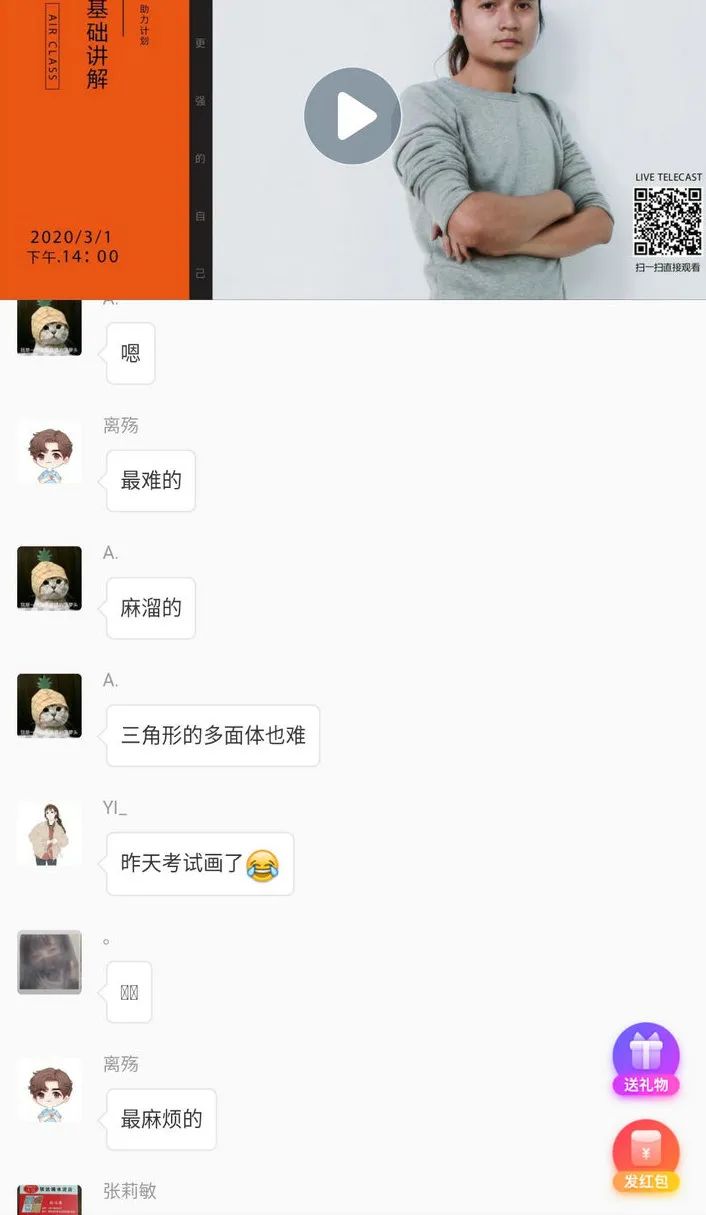Play the live class video
Image resolution: width=706 pixels, height=1215 pixels.
click(352, 117)
